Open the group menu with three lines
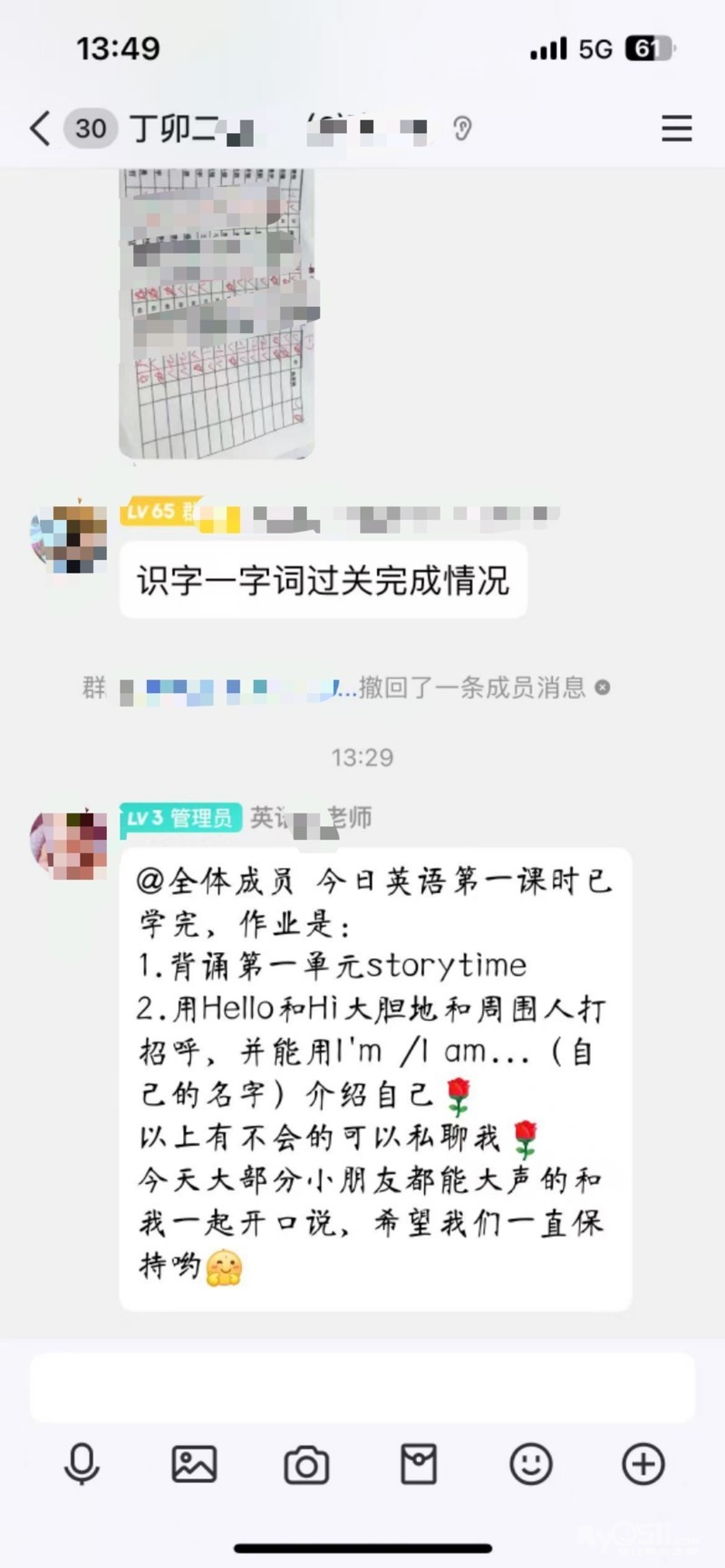725x1568 pixels. pyautogui.click(x=676, y=129)
